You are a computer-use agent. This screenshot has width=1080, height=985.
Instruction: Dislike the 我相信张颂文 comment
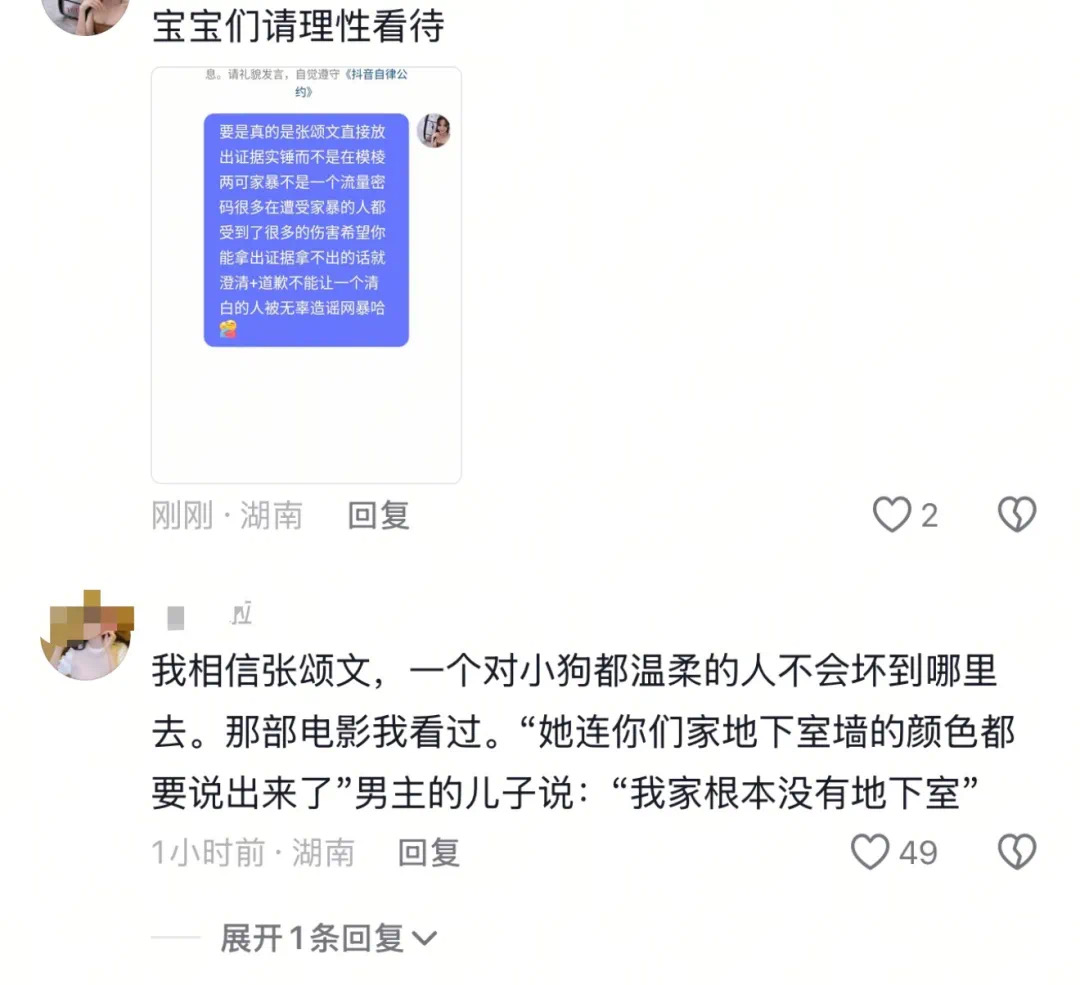1017,852
